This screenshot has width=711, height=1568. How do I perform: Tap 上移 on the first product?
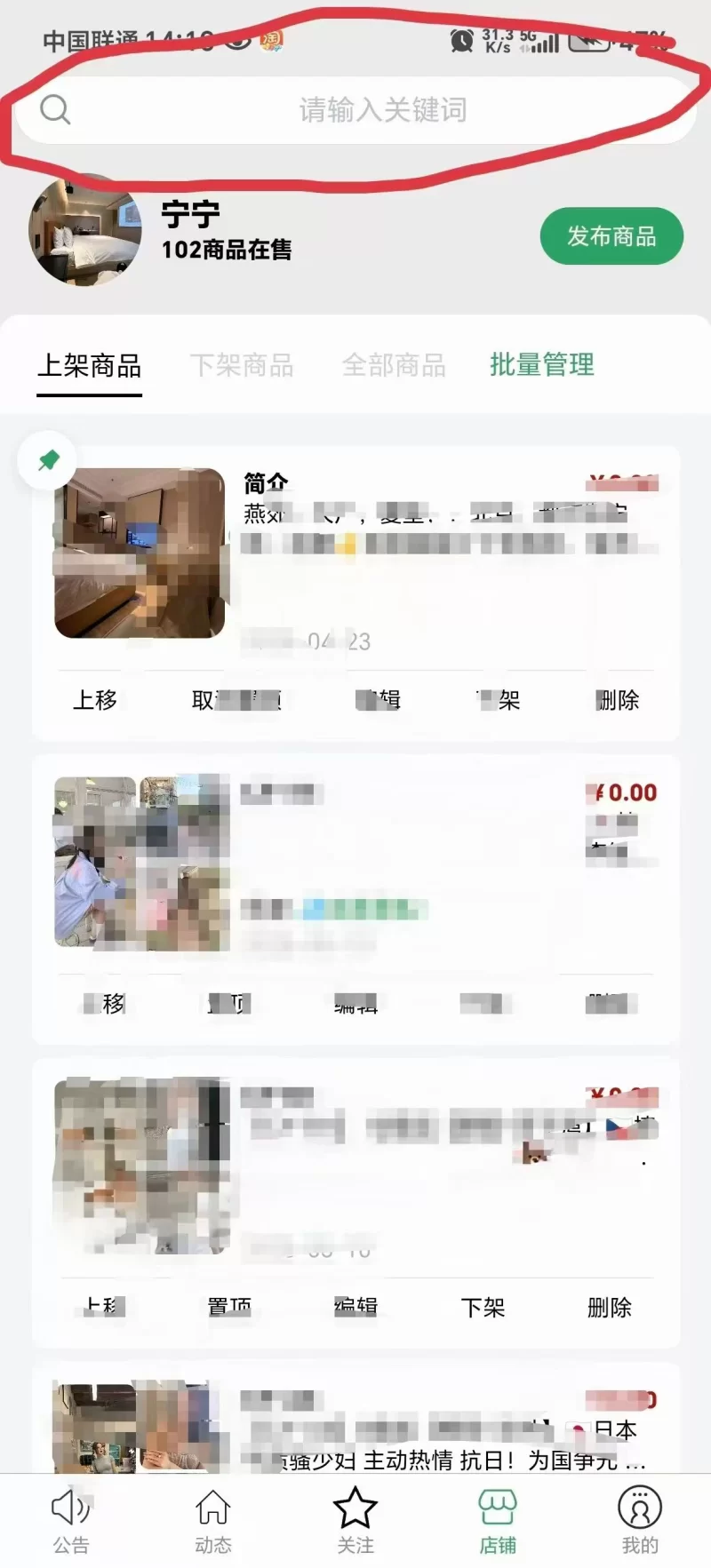(92, 700)
